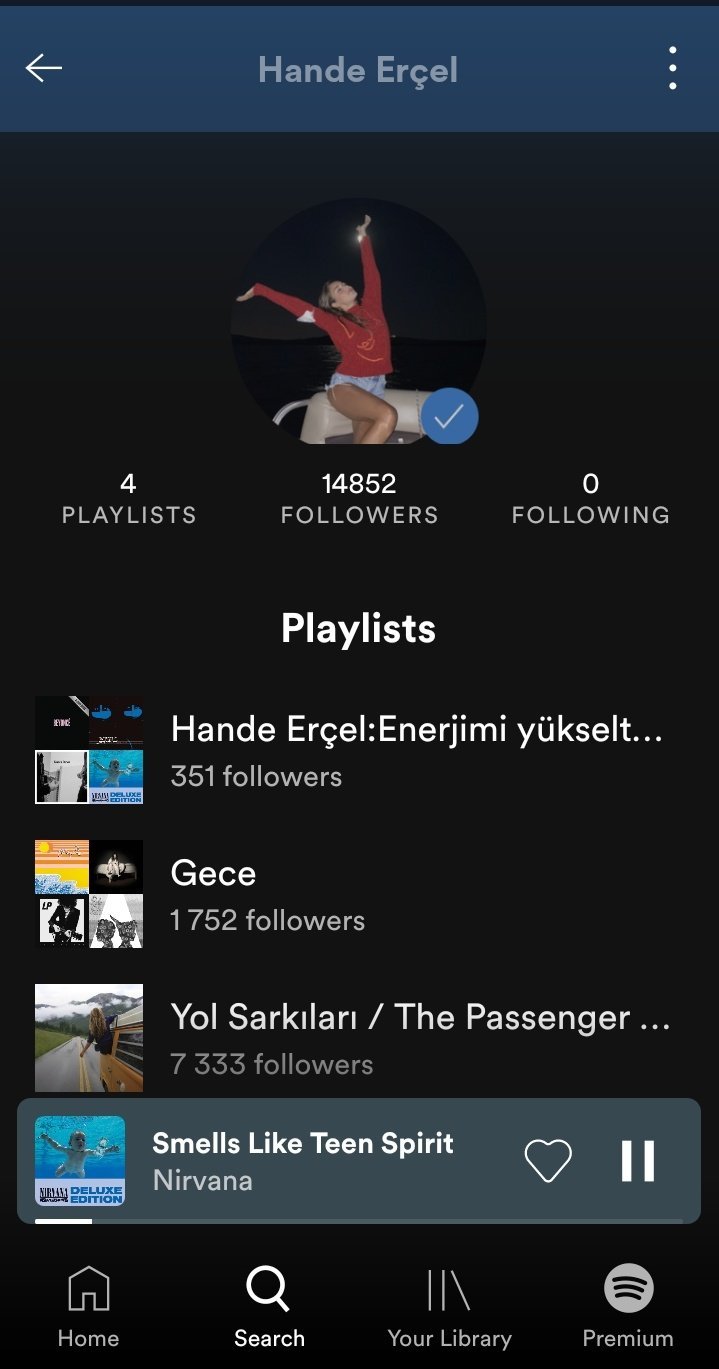View the following list
Viewport: 719px width, 1369px height.
[590, 498]
